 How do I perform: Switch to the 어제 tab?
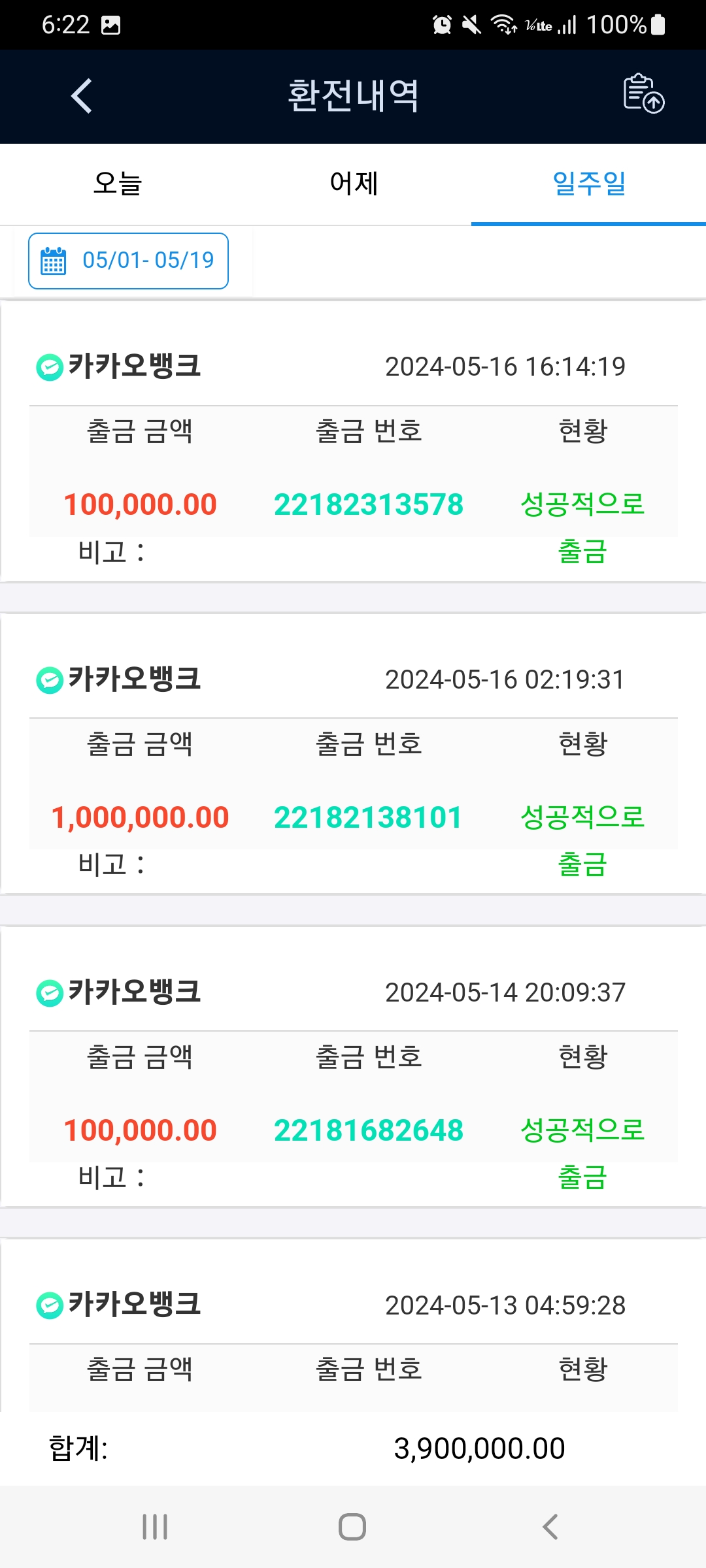[x=354, y=184]
